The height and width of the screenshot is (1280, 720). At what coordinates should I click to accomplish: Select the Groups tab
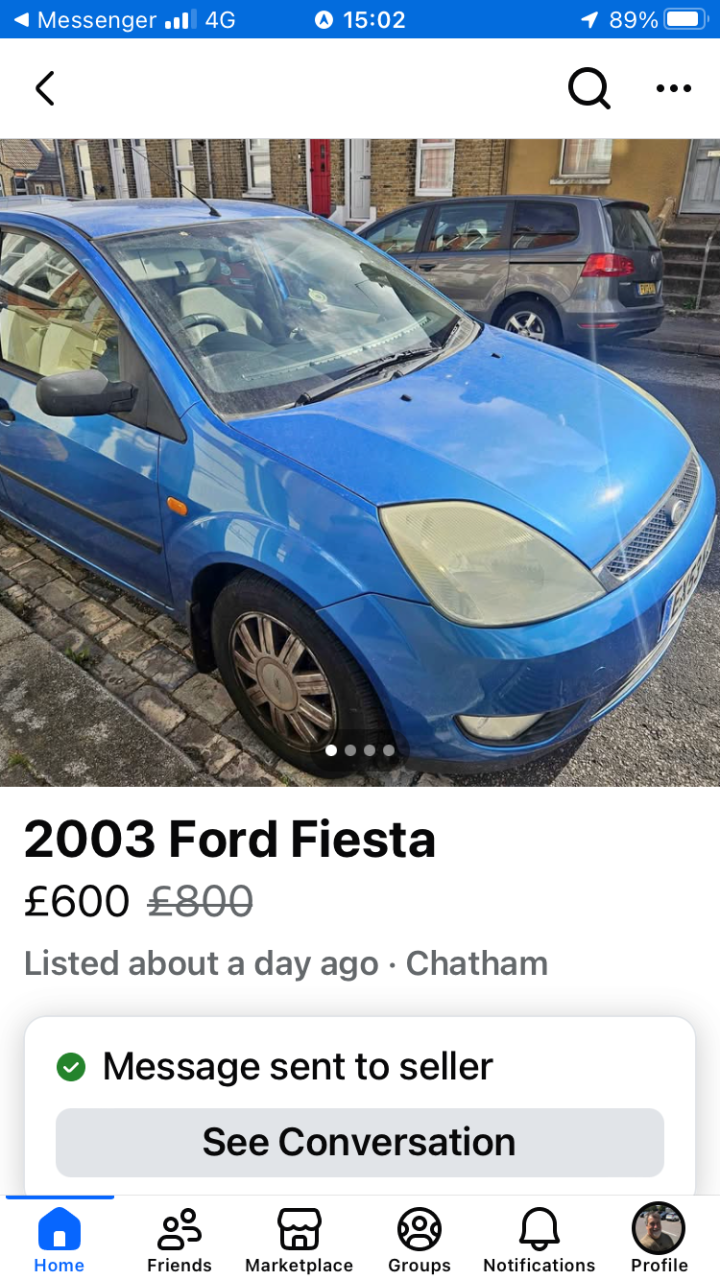tap(419, 1240)
